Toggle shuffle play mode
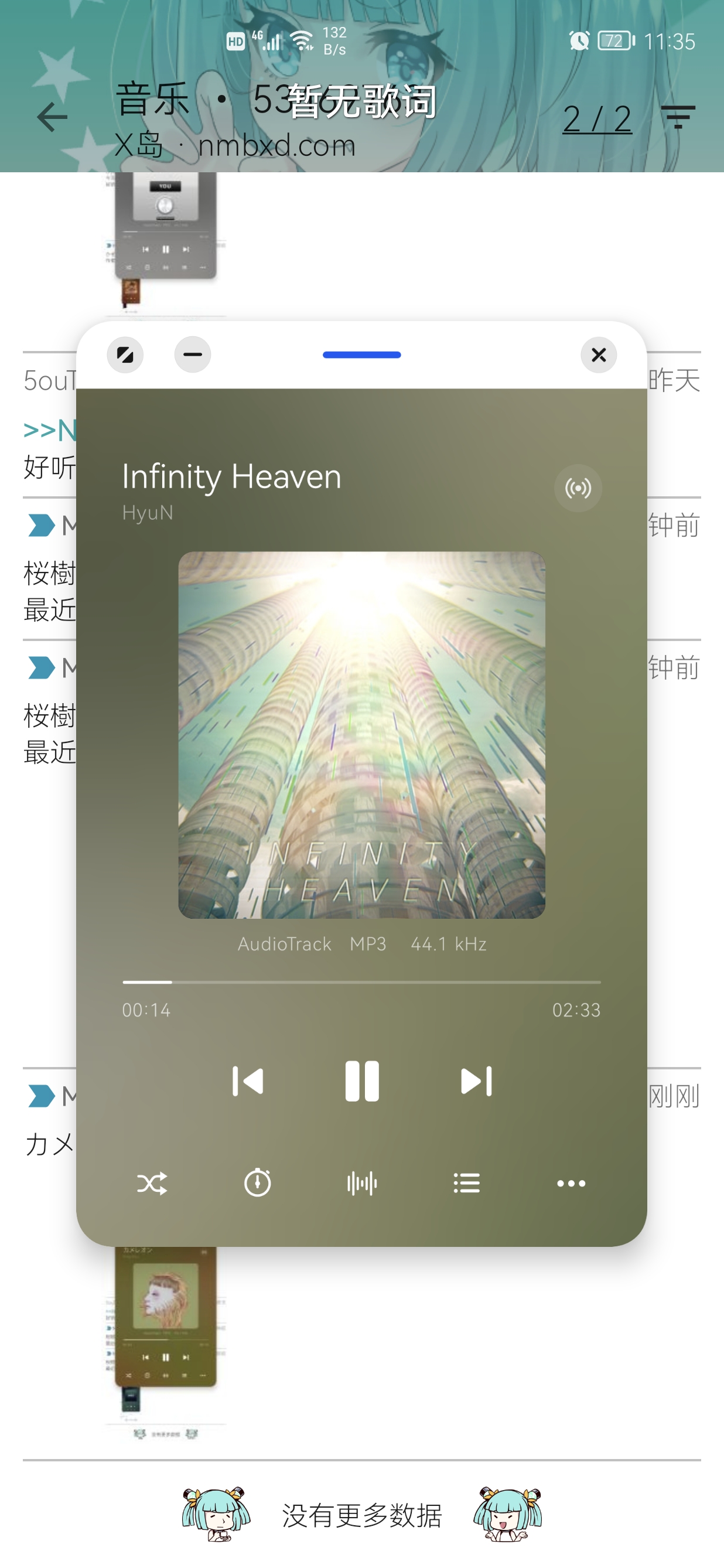724x1568 pixels. pyautogui.click(x=152, y=1183)
